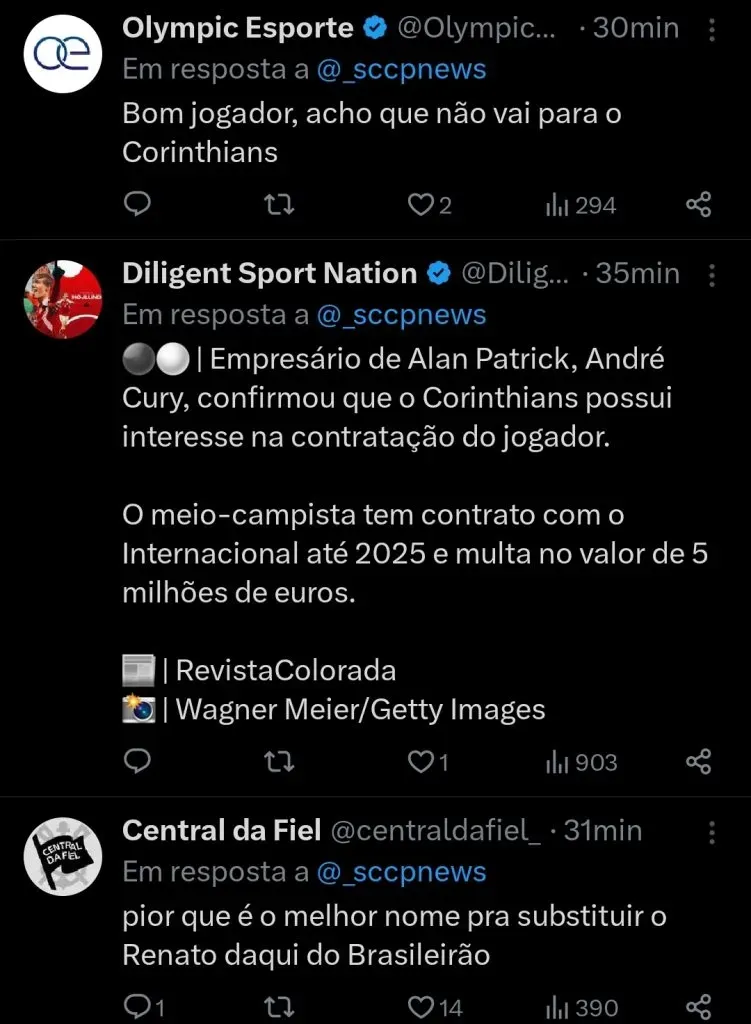
Task: Comment on the Alan Patrick tweet
Action: (137, 762)
